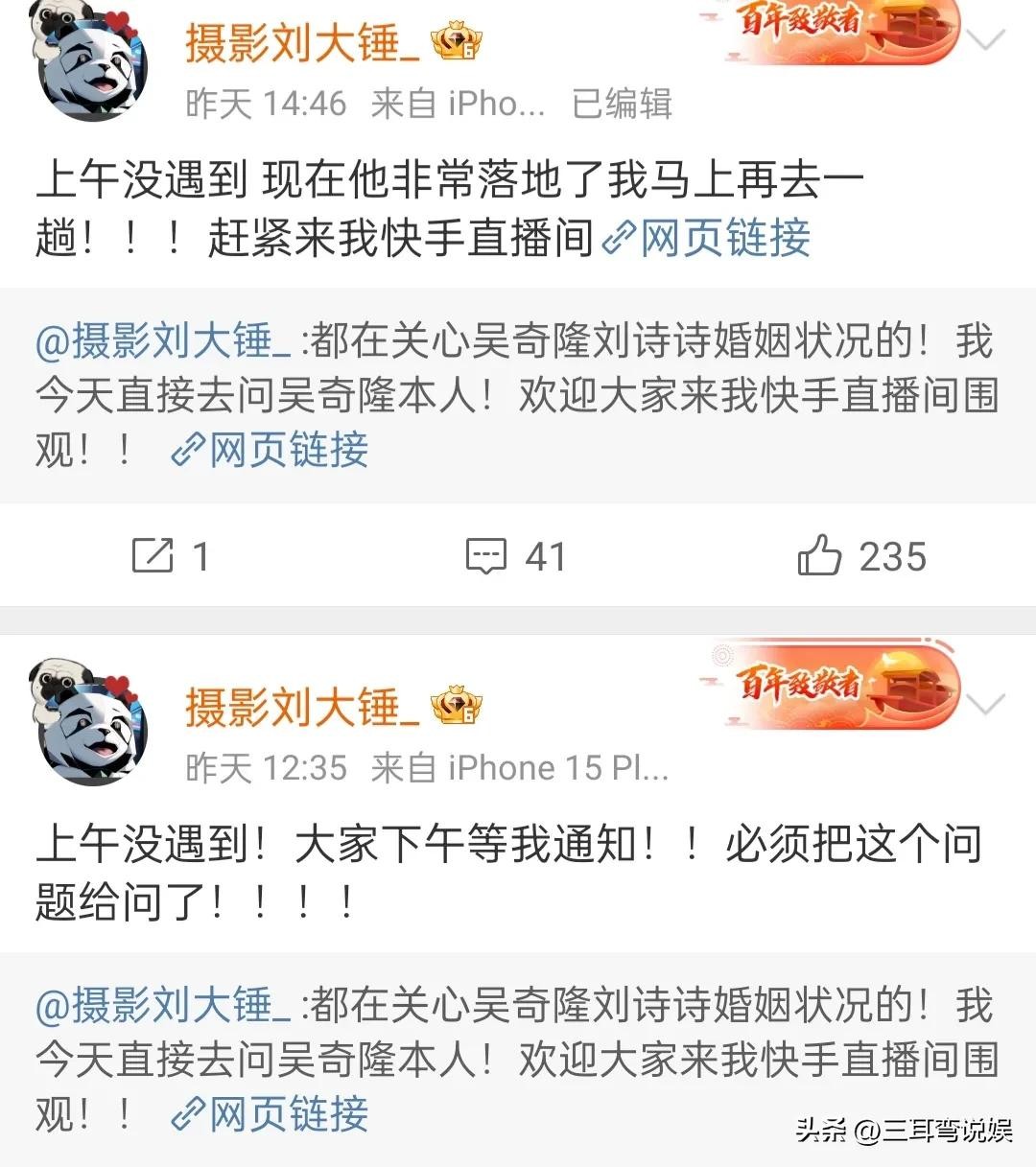Open the 网页链接 in the 14:46 post's quoted post

[271, 449]
